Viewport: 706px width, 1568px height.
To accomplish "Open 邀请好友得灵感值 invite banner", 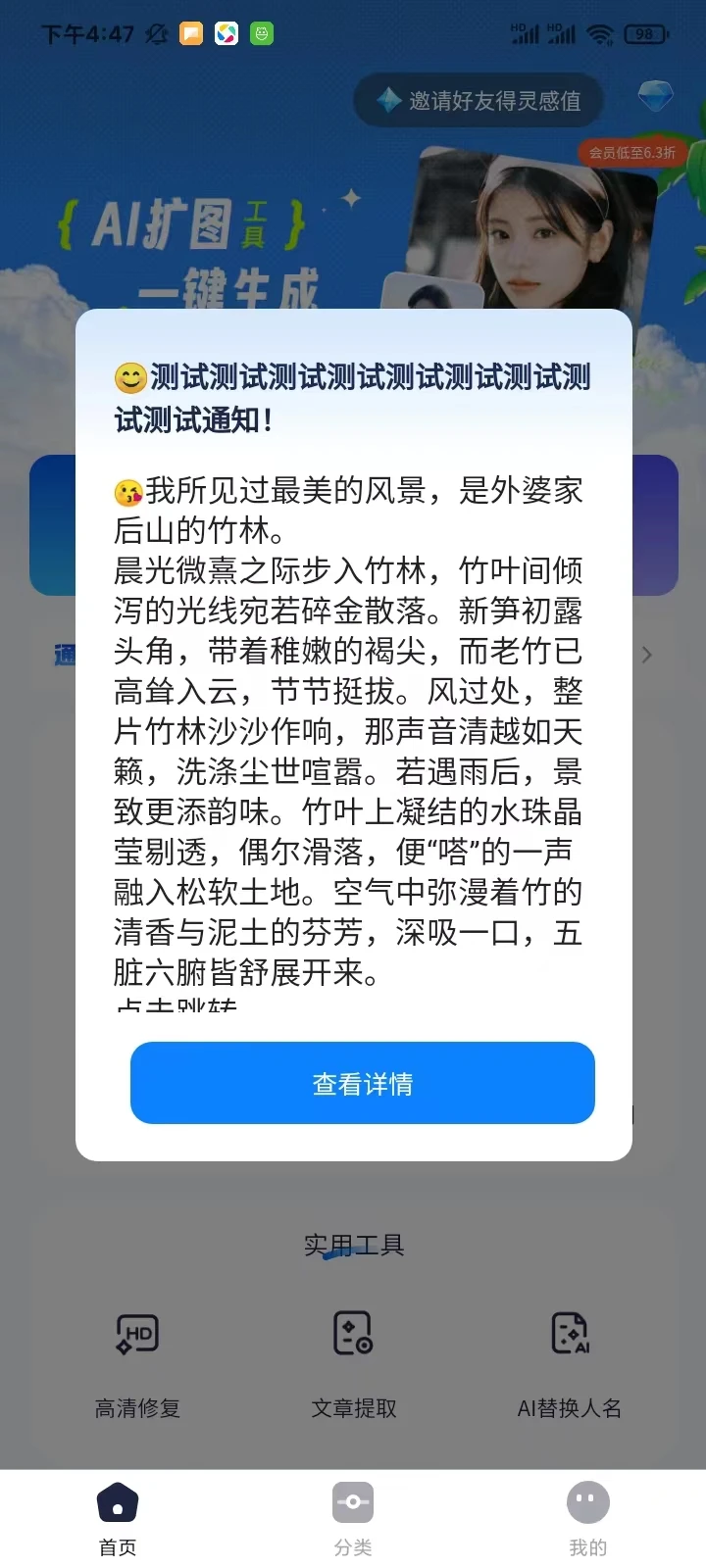I will coord(479,100).
